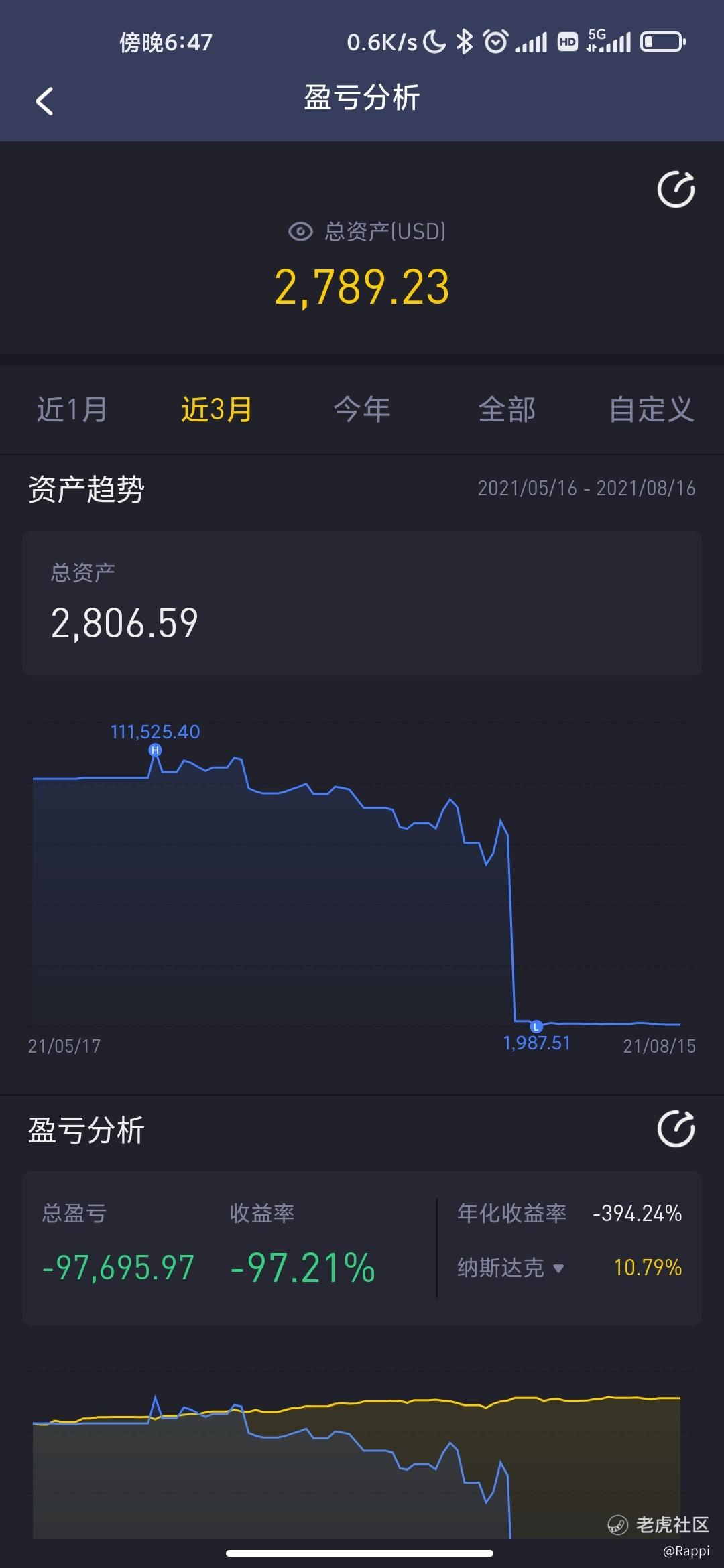Expand the 纳斯达克 benchmark dropdown
The image size is (724, 1568).
click(x=511, y=1268)
